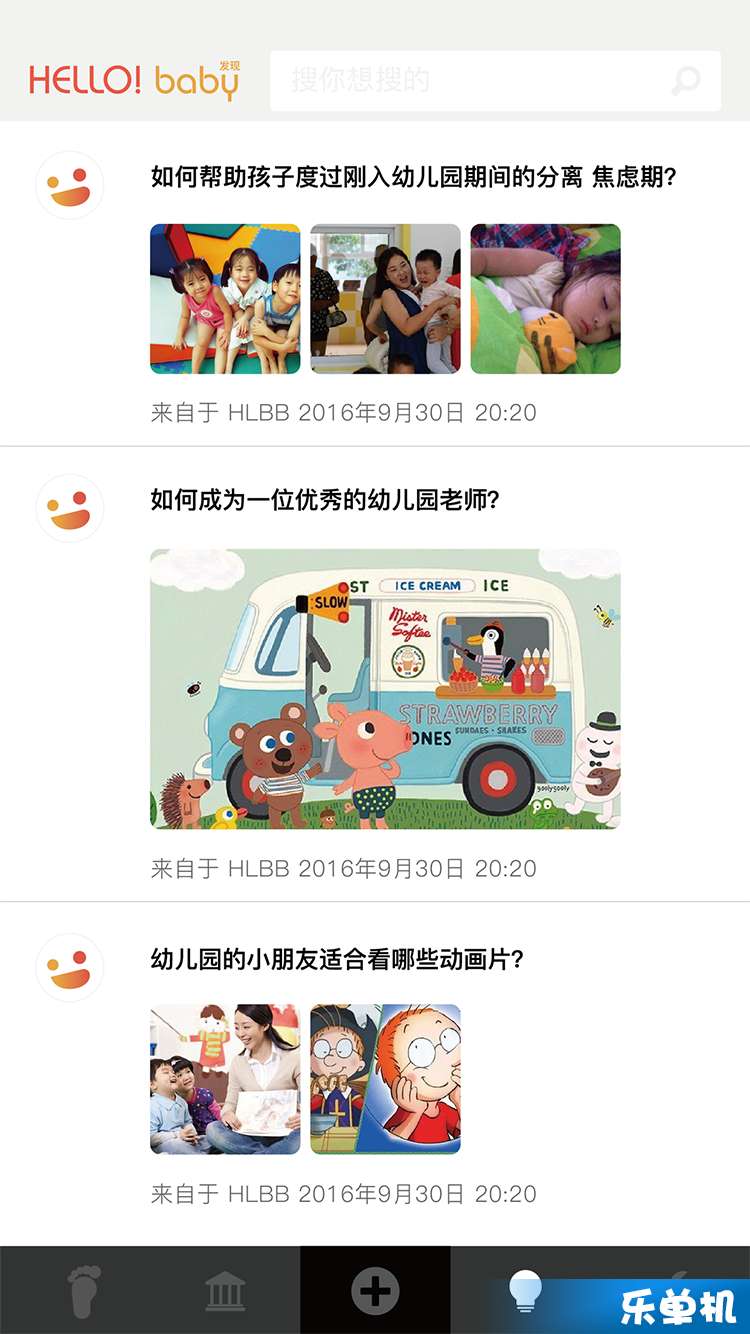Switch to the footprint tab
This screenshot has height=1334, width=750.
pos(84,1290)
